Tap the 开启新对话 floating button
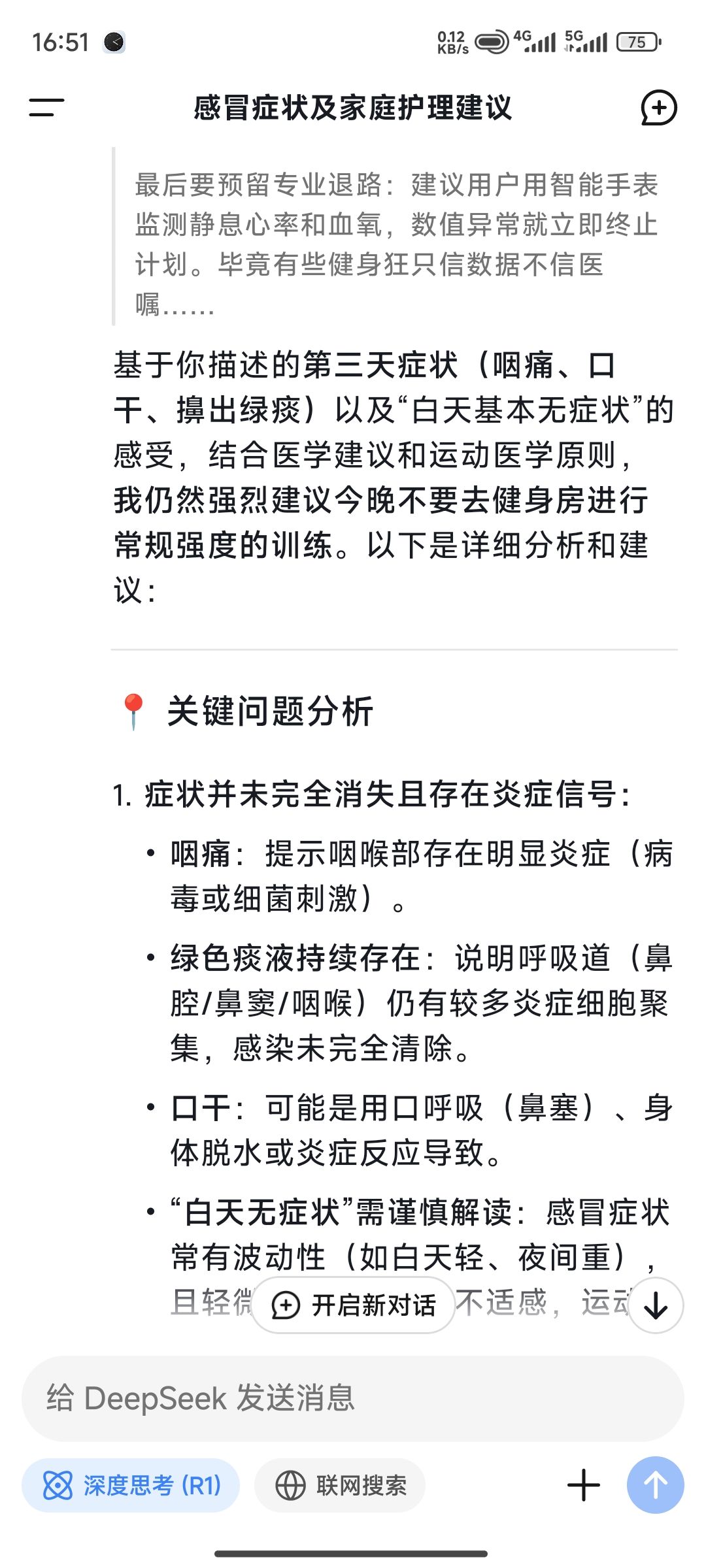 click(x=353, y=1305)
